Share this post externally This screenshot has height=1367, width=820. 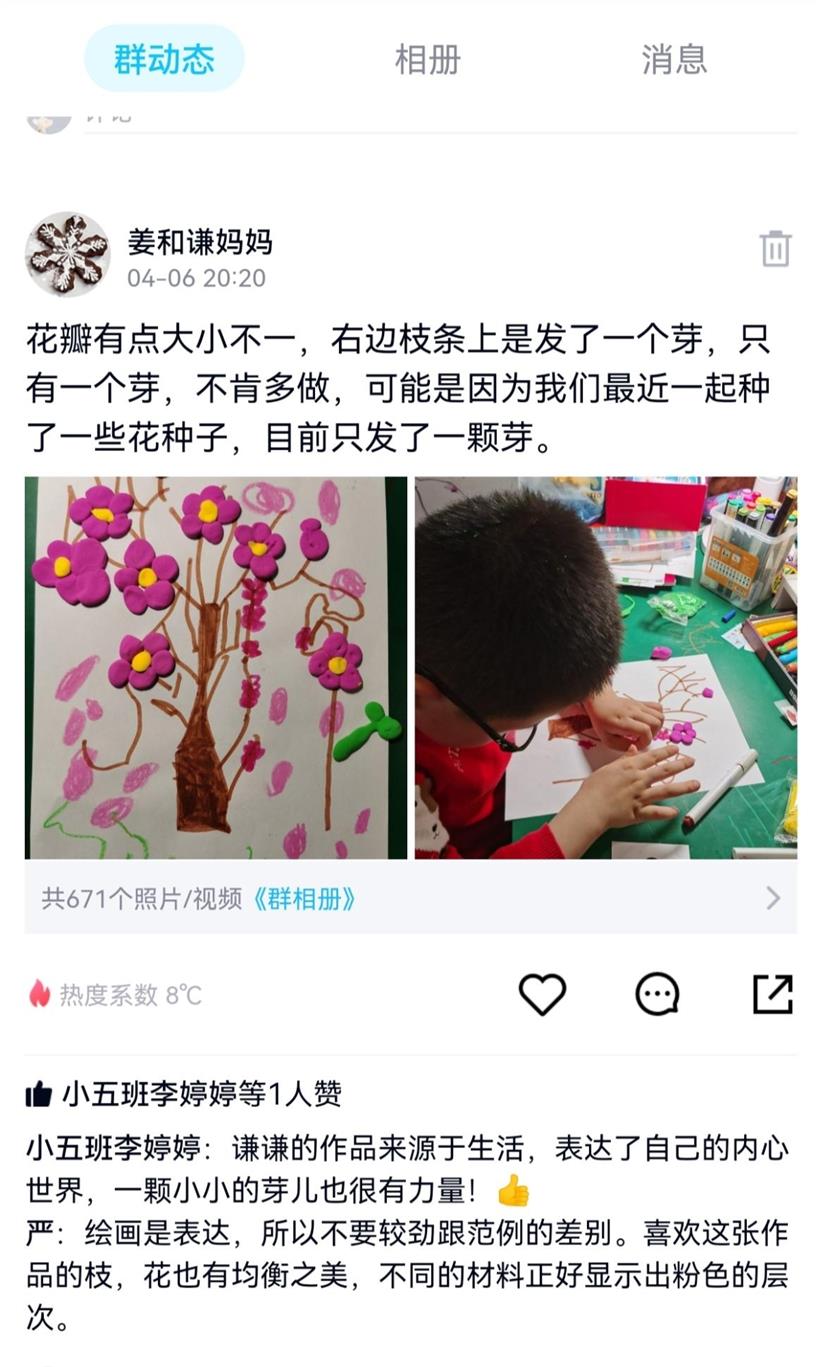pos(772,994)
